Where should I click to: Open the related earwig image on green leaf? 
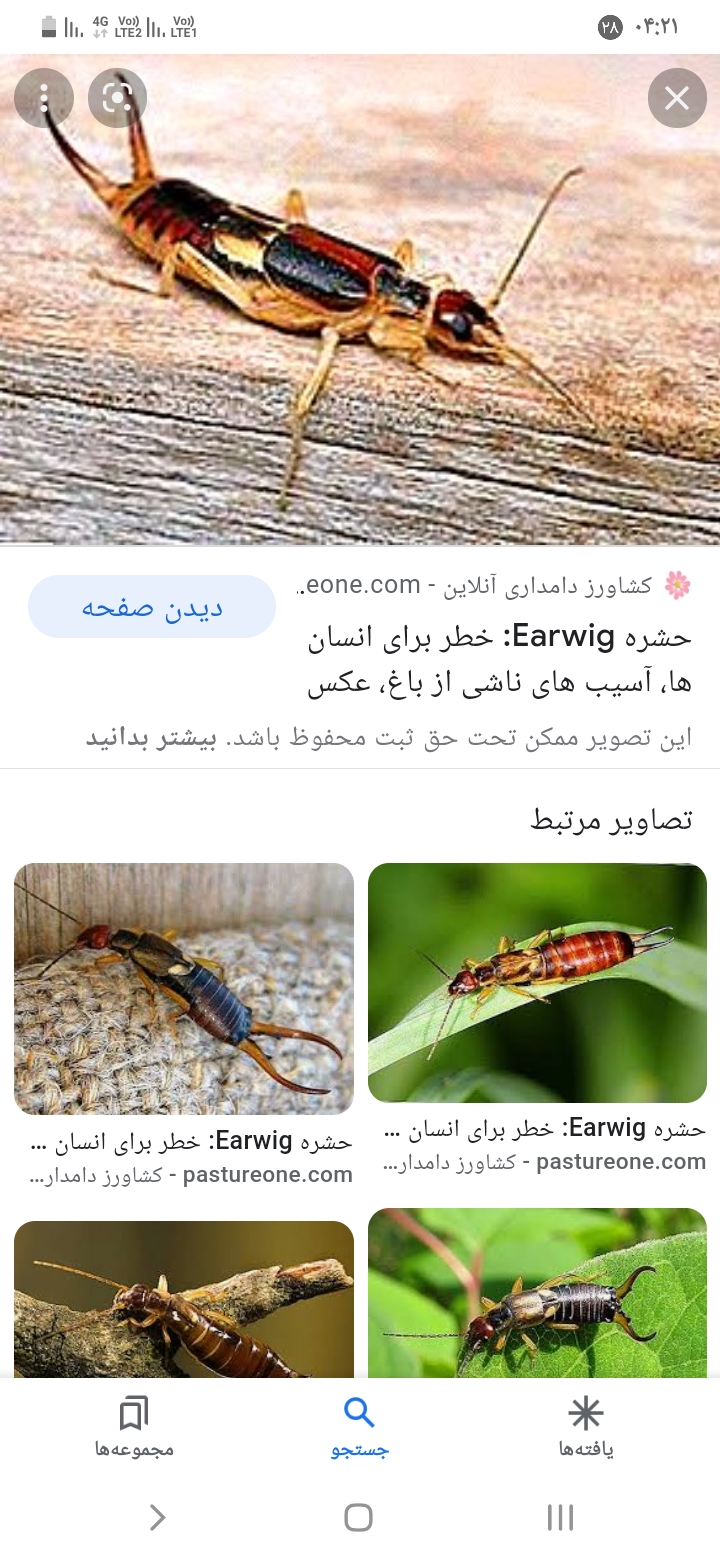(x=537, y=982)
